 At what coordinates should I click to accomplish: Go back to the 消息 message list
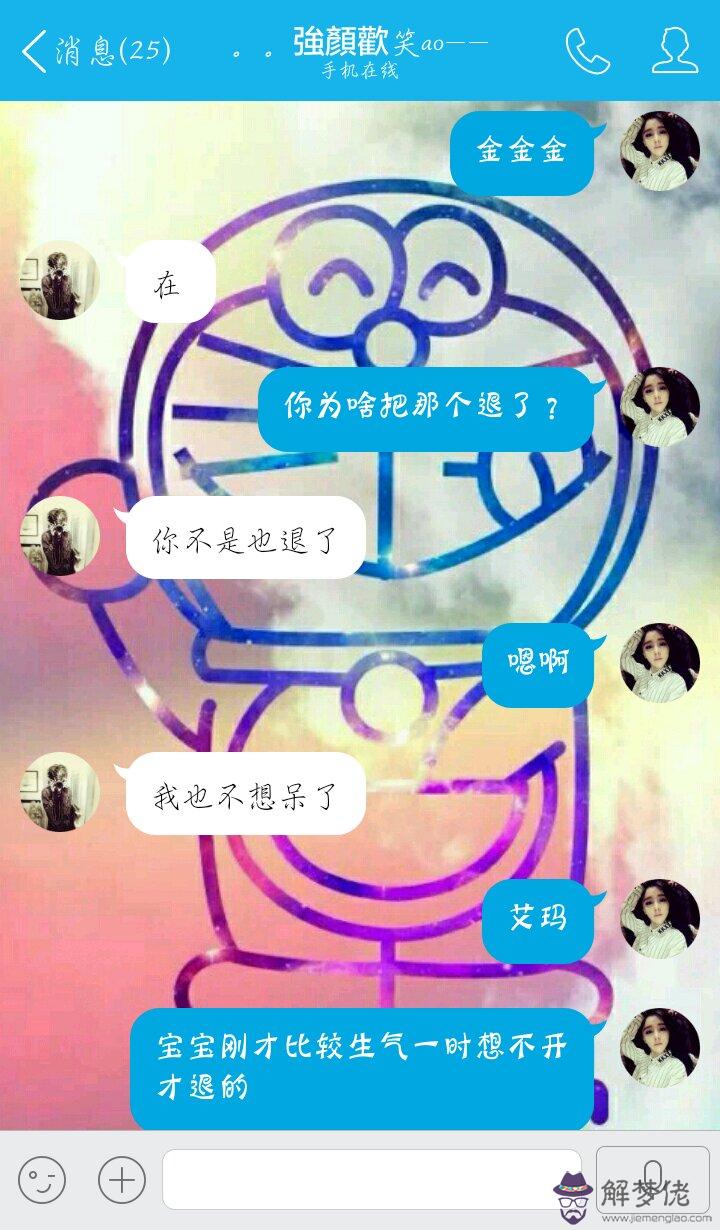tap(95, 50)
